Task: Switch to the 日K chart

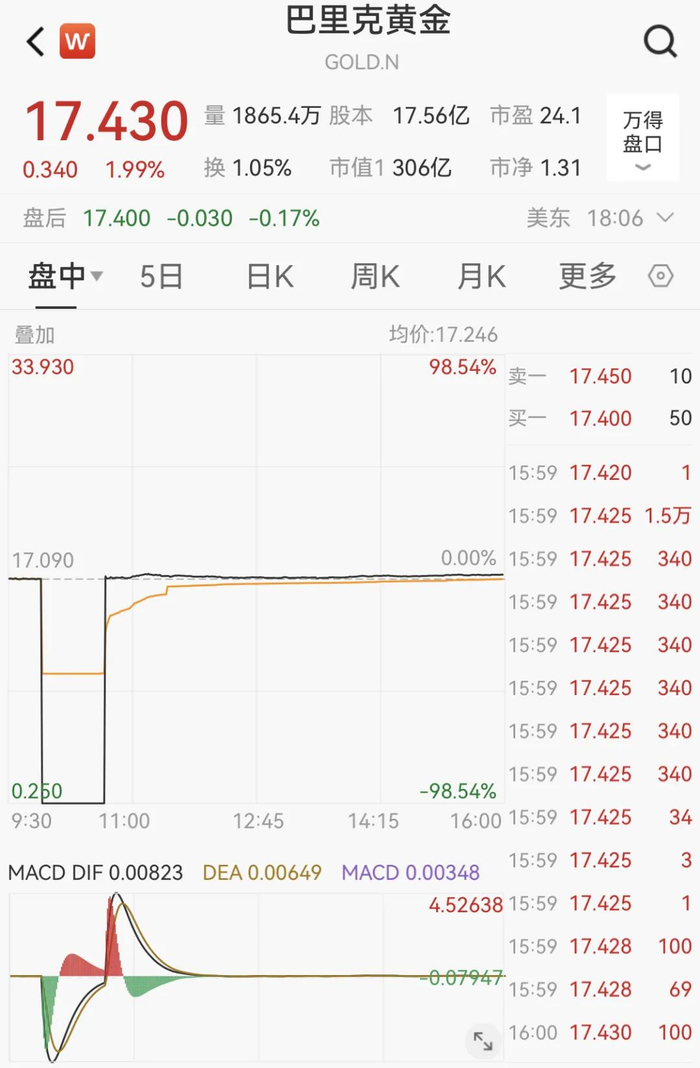Action: 270,276
